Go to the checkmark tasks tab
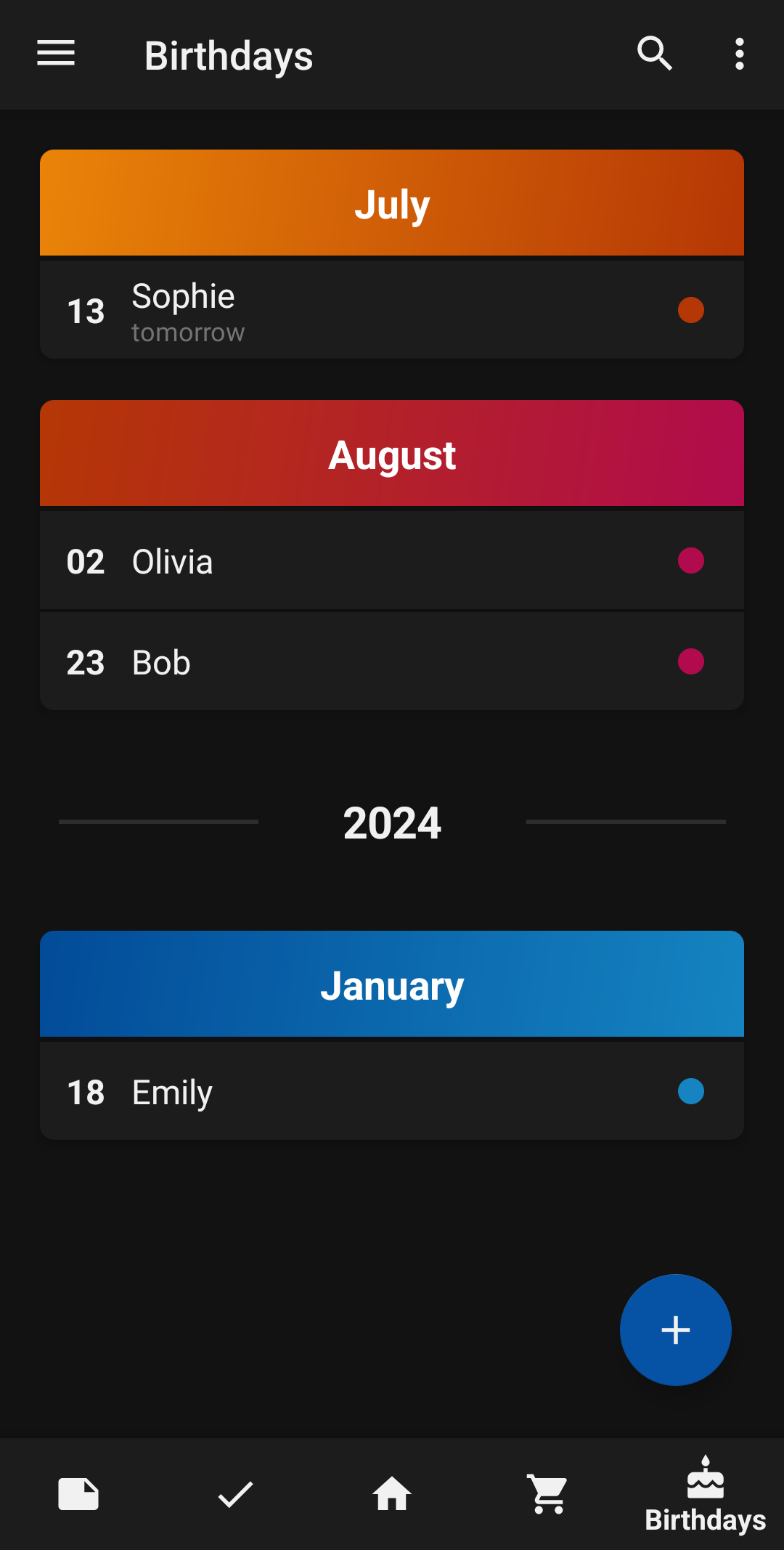Screen dimensions: 784x1550 235,1494
